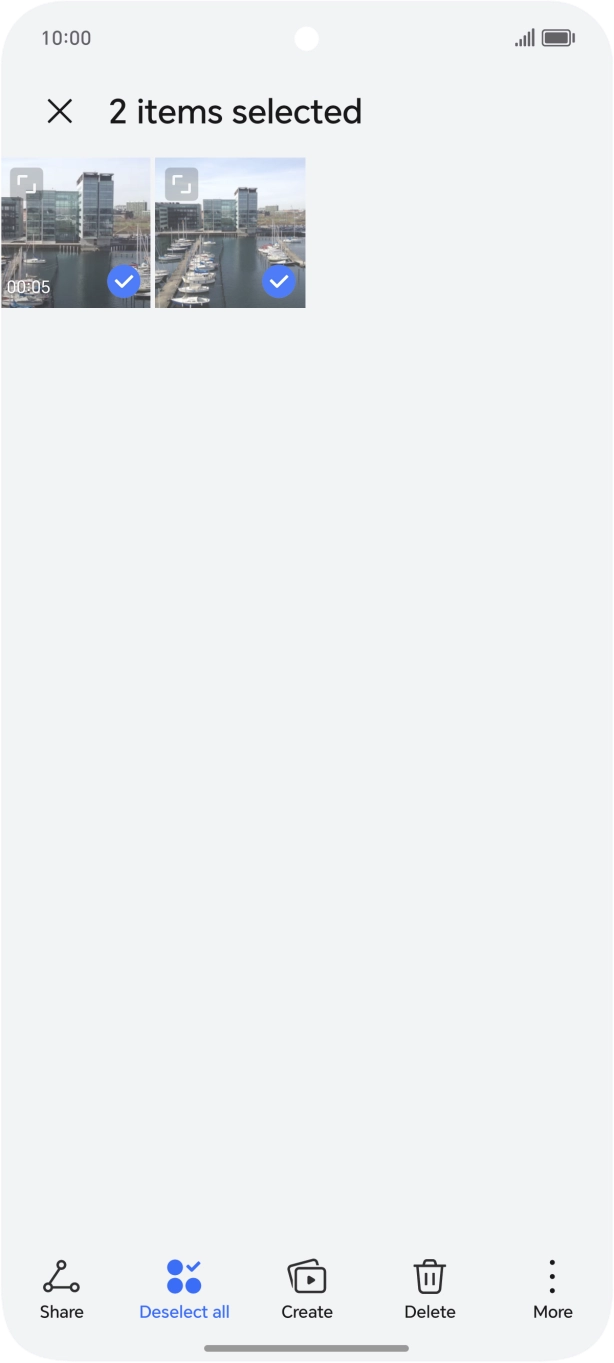Tap Deselect all
This screenshot has width=614, height=1363.
click(184, 1290)
